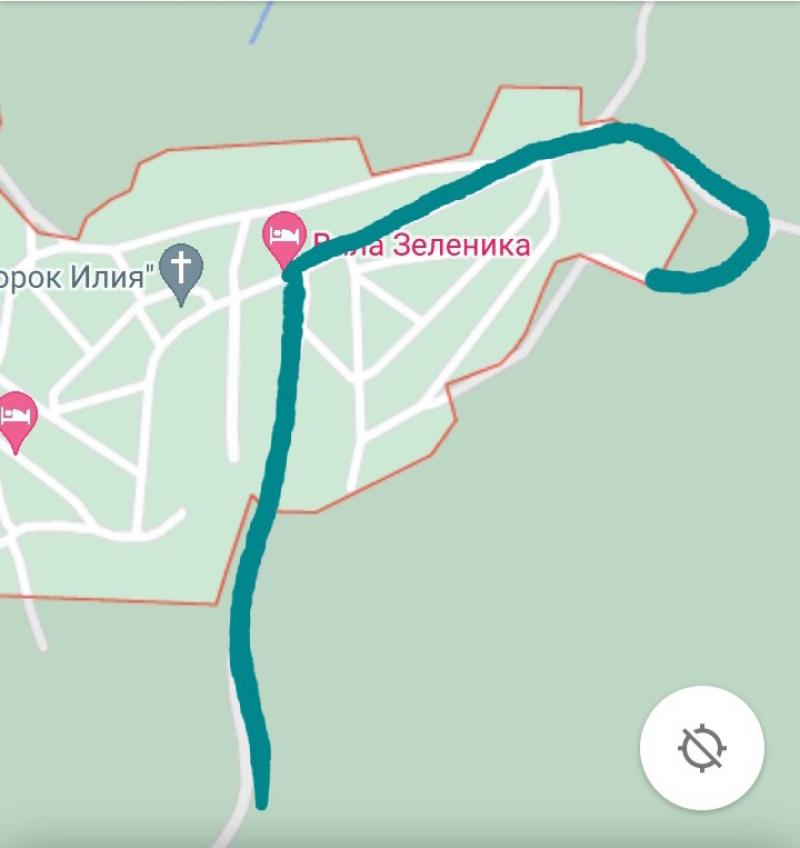Open the Вила Зеленика hotel pin
Screen dimensions: 800x848
[284, 237]
